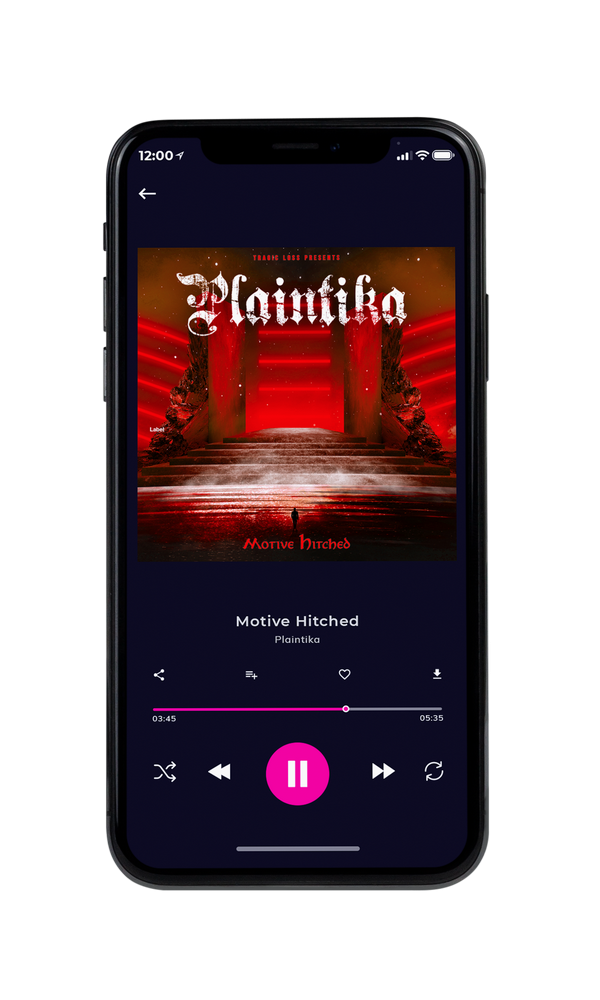Viewport: 600px width, 1000px height.
Task: Go back using the top-left arrow
Action: tap(147, 194)
